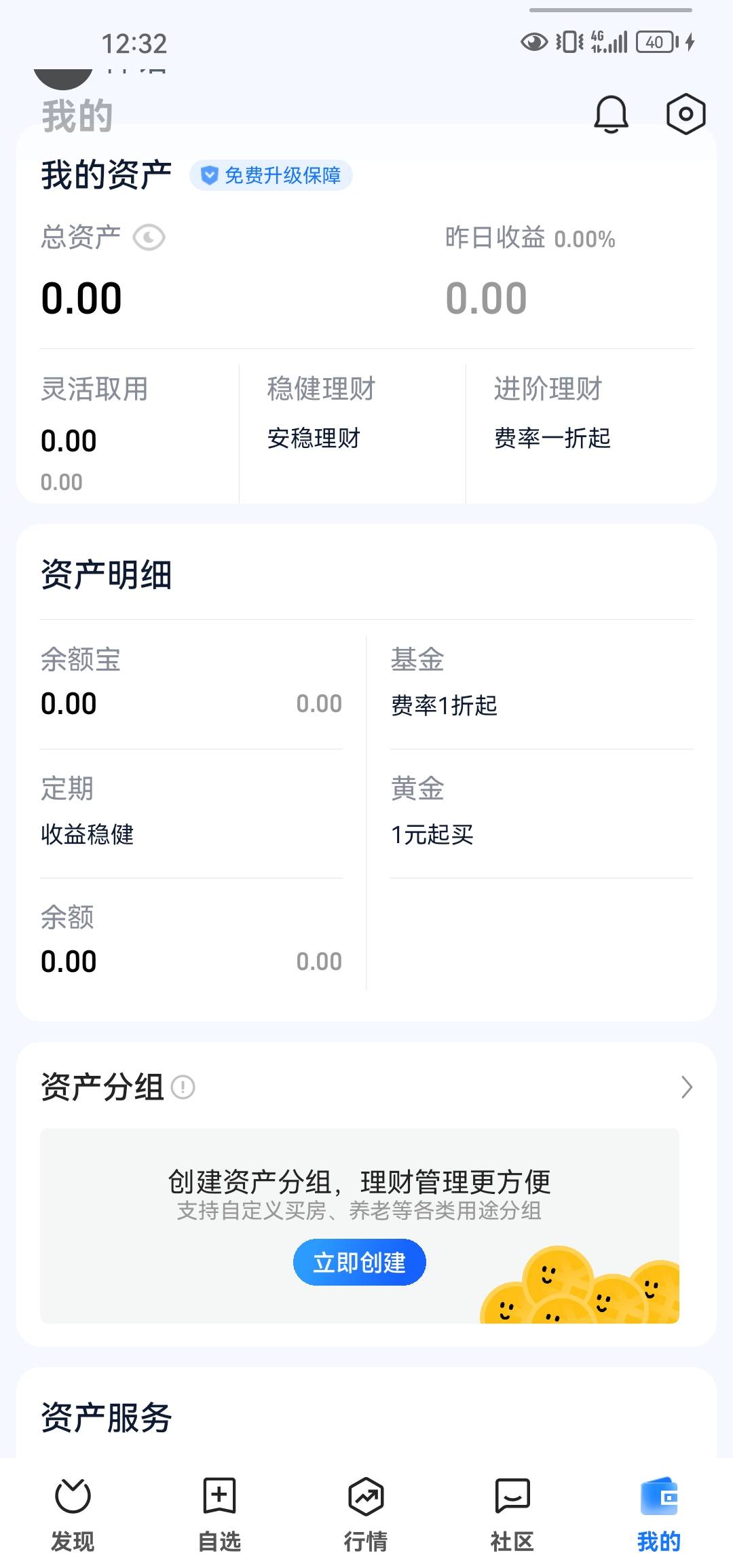Tap info icon next to 资产分组
The height and width of the screenshot is (1568, 733).
pyautogui.click(x=183, y=1087)
